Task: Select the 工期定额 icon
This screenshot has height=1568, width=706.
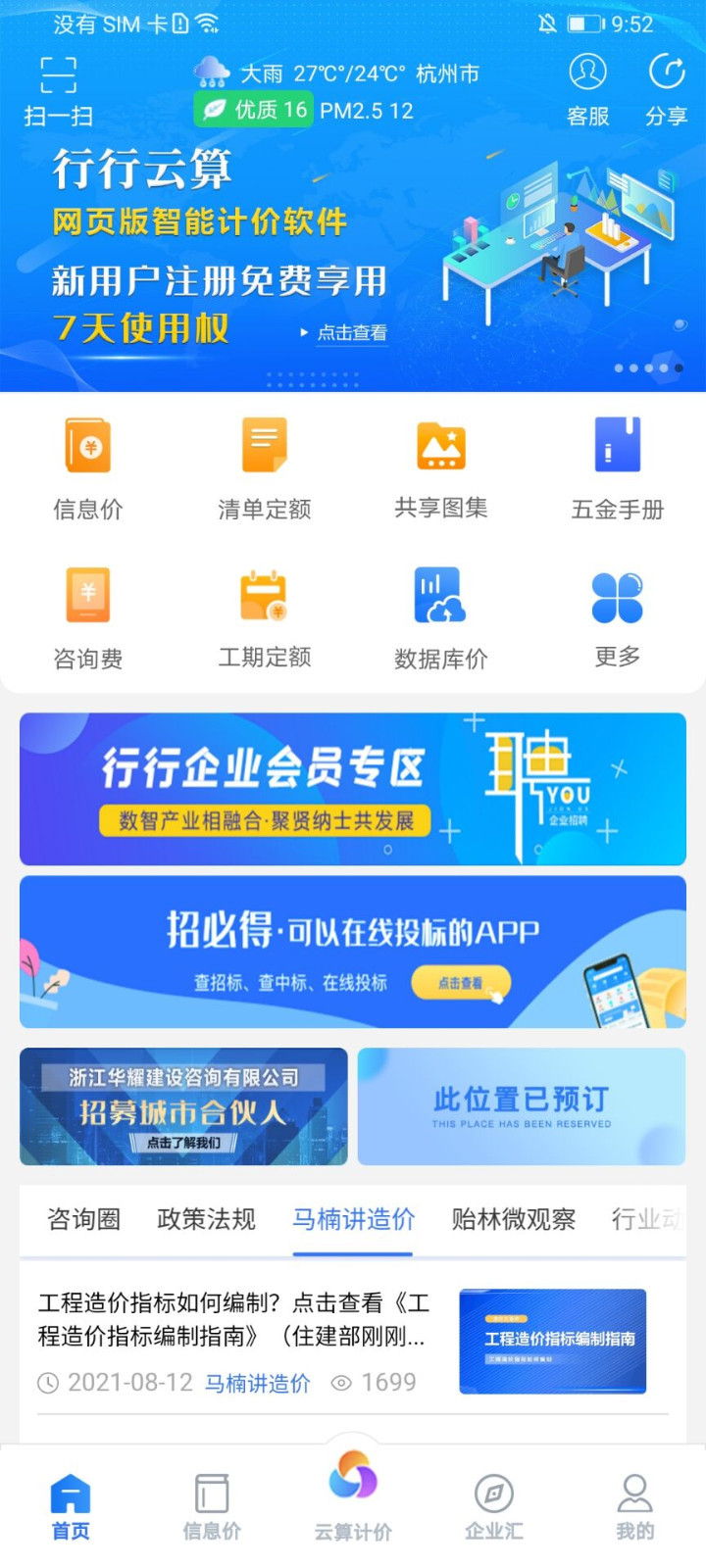Action: (x=263, y=617)
